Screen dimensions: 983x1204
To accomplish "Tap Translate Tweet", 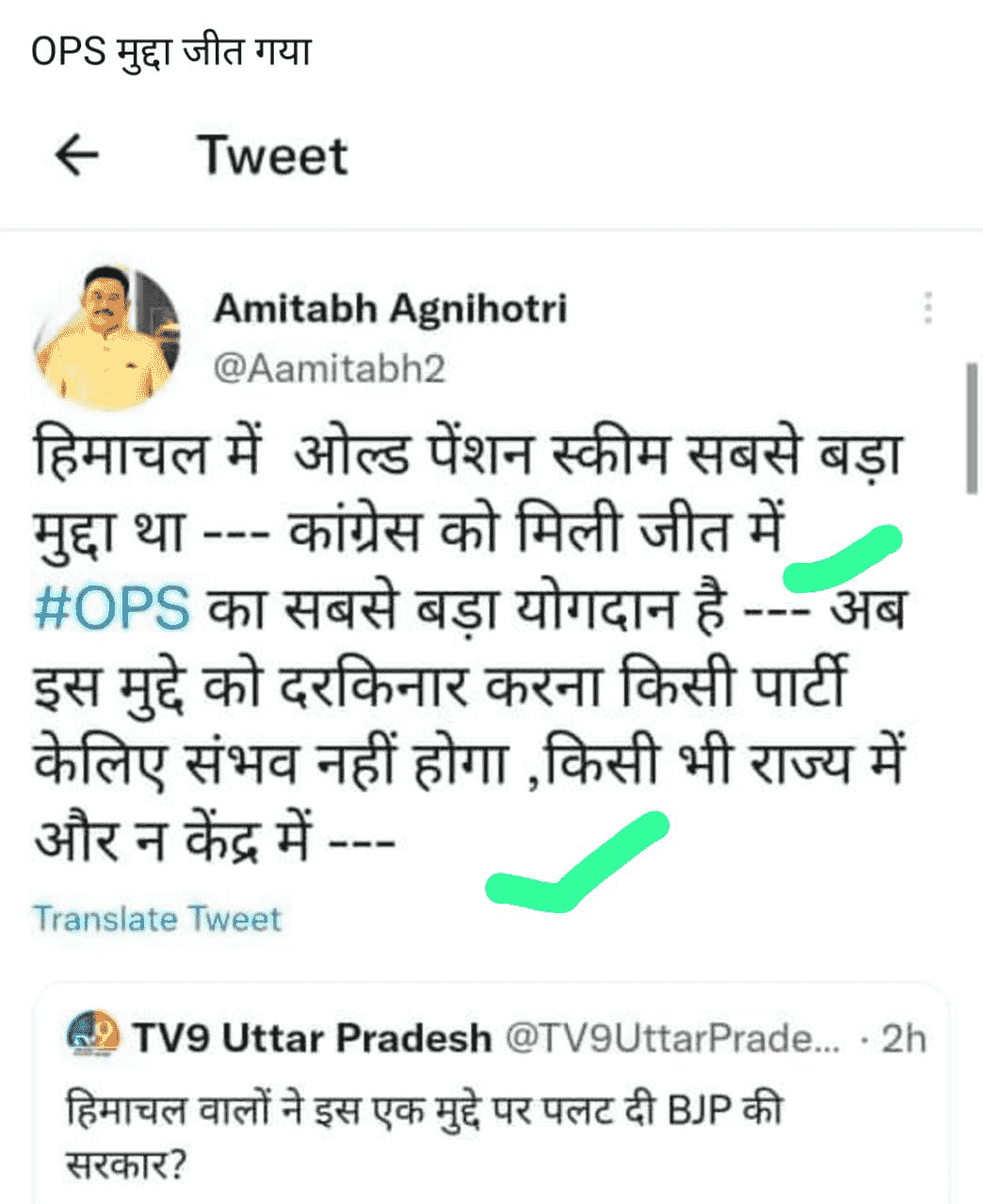I will click(x=157, y=918).
